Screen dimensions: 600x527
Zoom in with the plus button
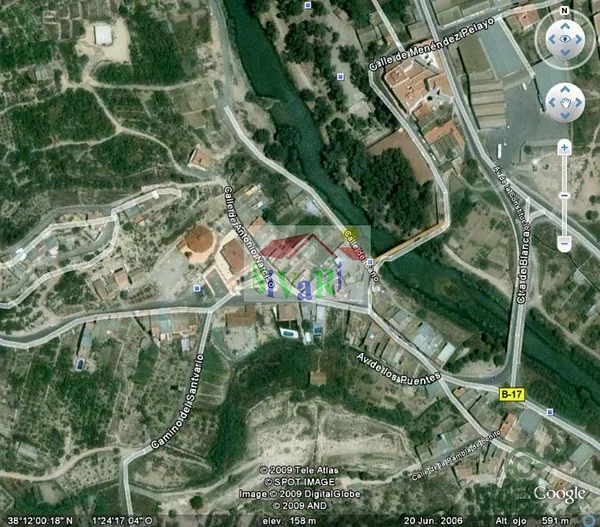pos(564,147)
